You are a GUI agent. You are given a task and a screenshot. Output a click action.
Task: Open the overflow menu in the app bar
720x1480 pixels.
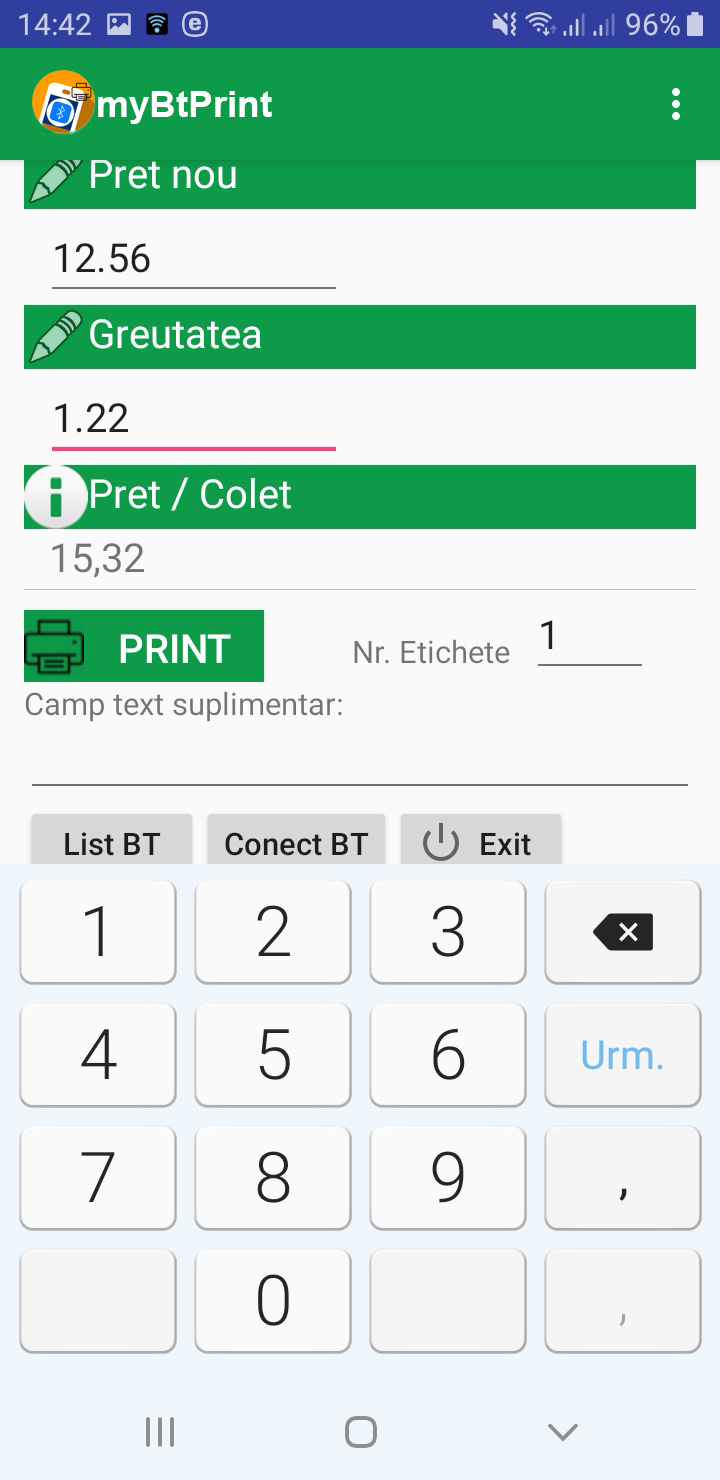[x=676, y=104]
